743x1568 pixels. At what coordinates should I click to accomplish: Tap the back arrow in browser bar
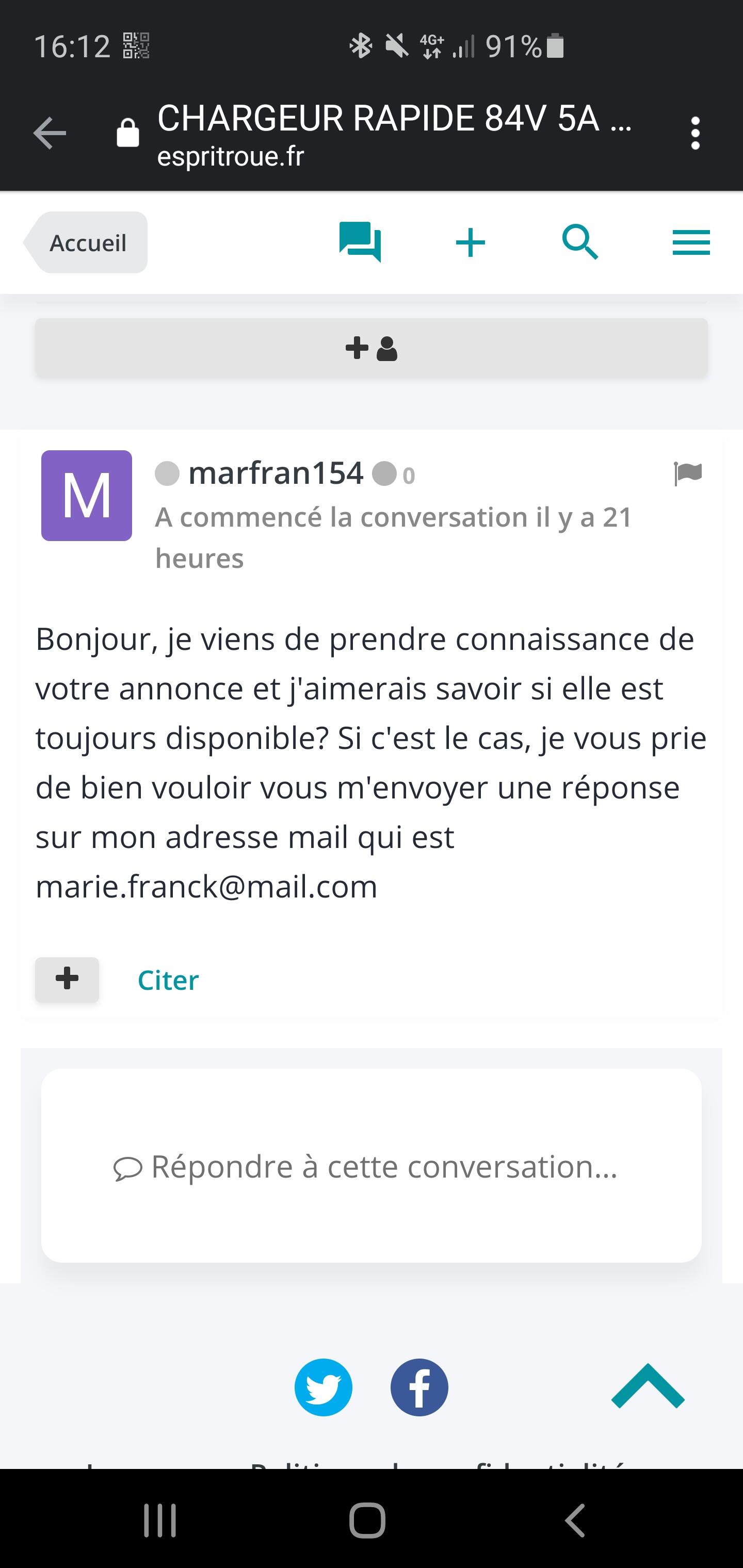point(50,133)
